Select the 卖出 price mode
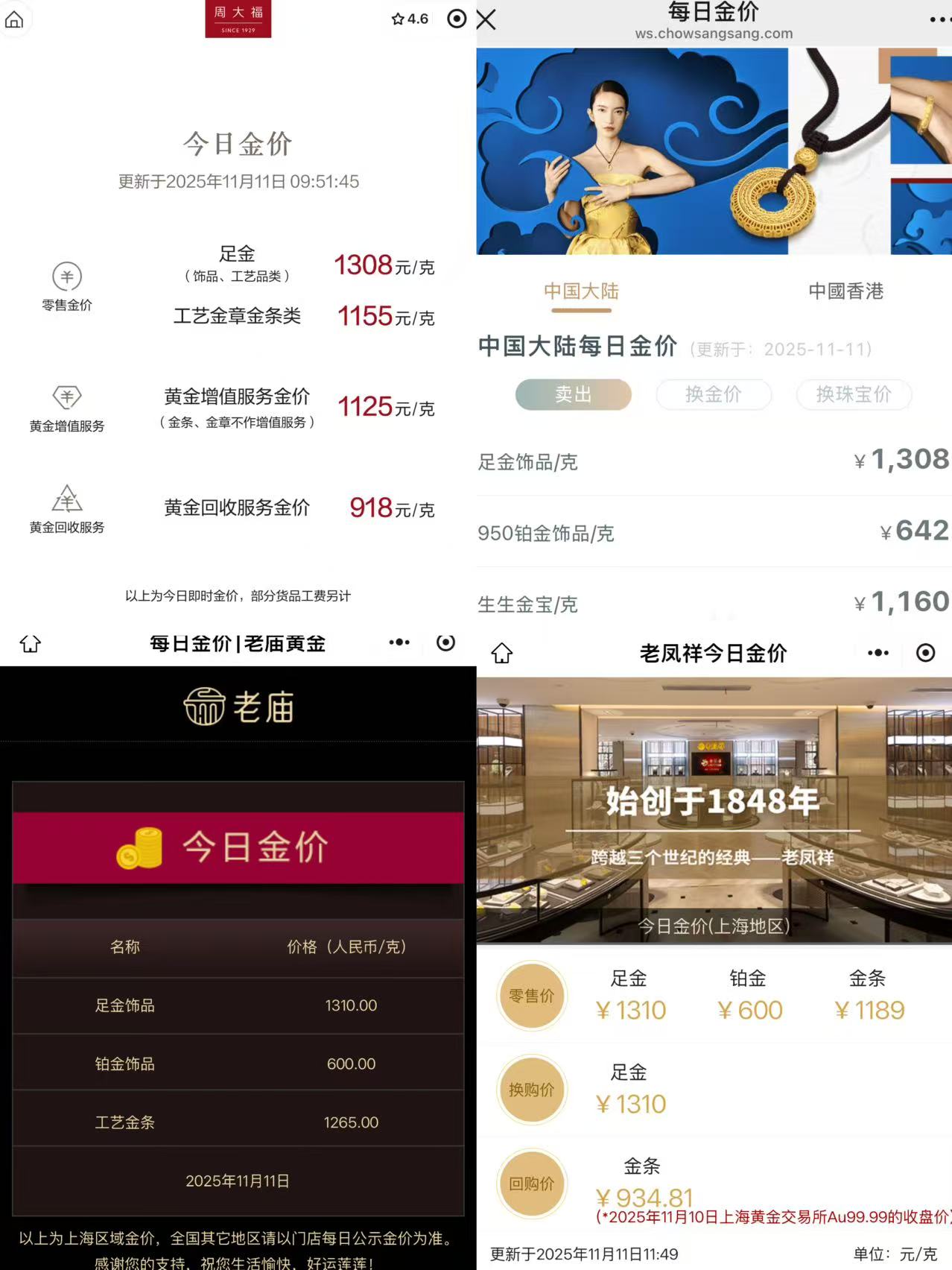 click(x=574, y=395)
